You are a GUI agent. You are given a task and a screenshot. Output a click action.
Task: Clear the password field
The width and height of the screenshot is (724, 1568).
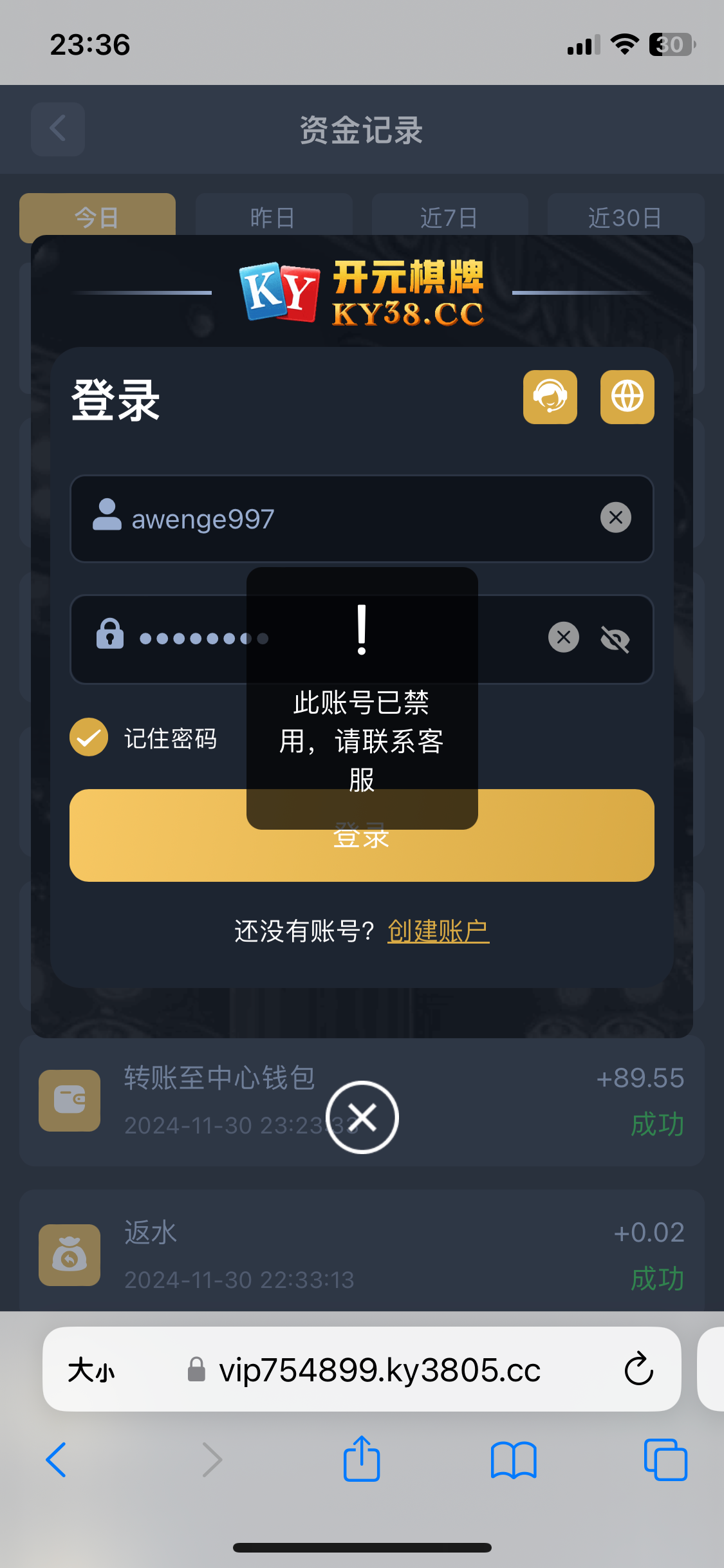pos(563,637)
